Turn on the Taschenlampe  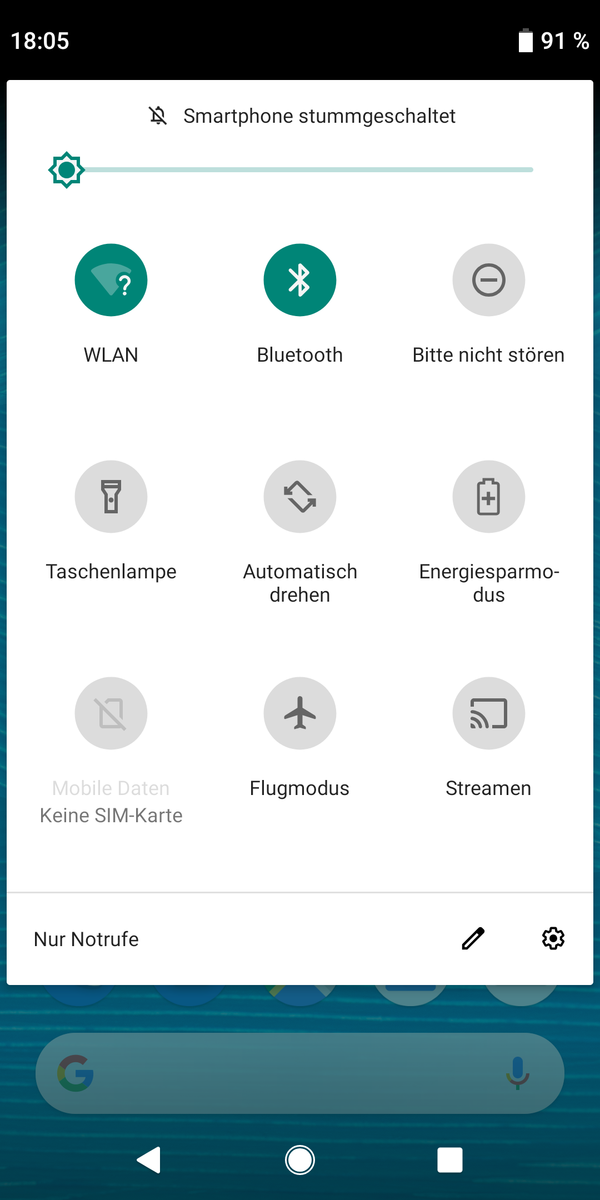point(111,497)
